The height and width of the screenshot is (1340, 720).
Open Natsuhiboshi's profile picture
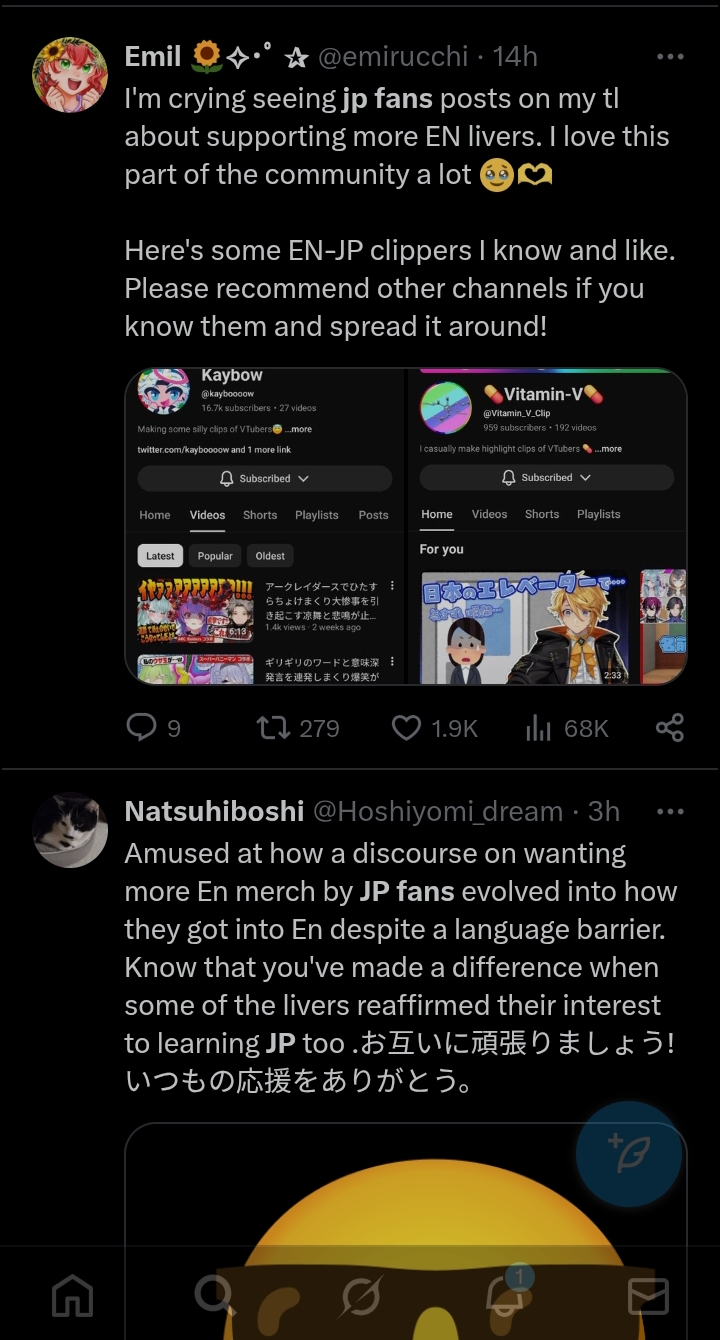(x=70, y=829)
